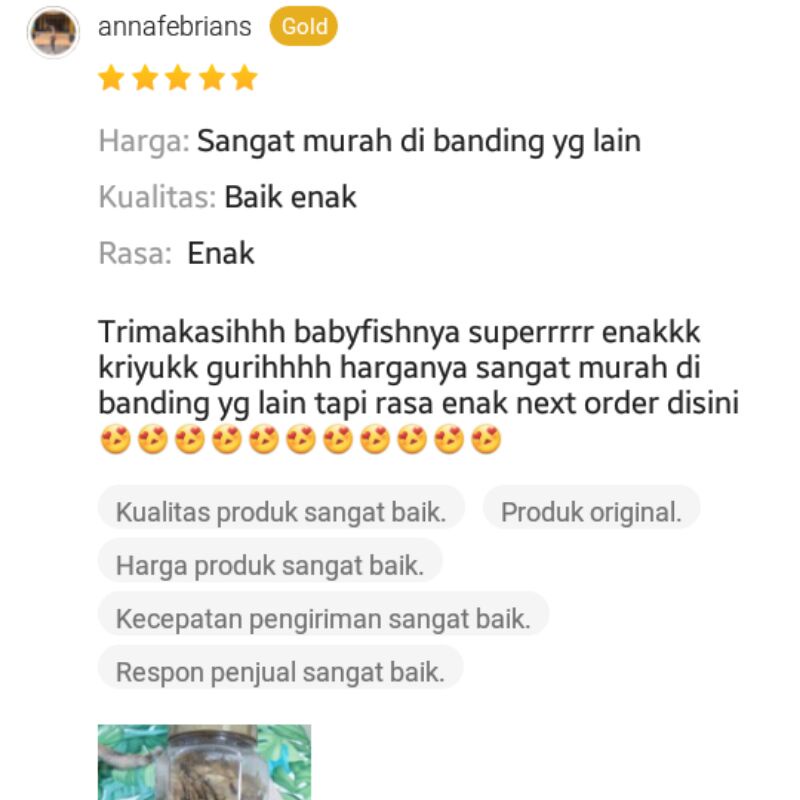Open annafebrians' profile picture
Viewport: 800px width, 800px height.
coord(53,32)
